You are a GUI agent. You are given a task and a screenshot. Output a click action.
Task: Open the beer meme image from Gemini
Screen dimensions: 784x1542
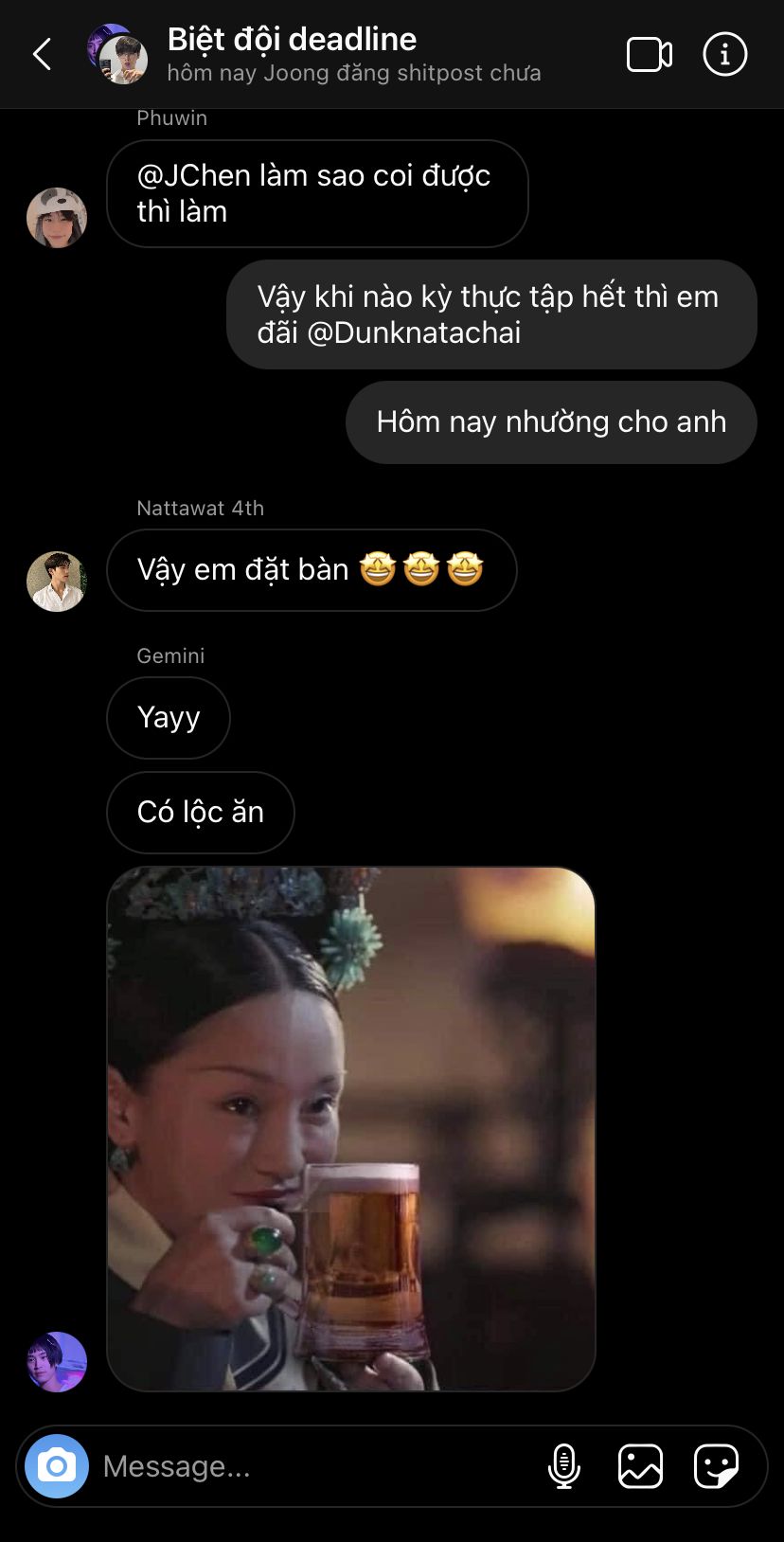[x=351, y=1129]
